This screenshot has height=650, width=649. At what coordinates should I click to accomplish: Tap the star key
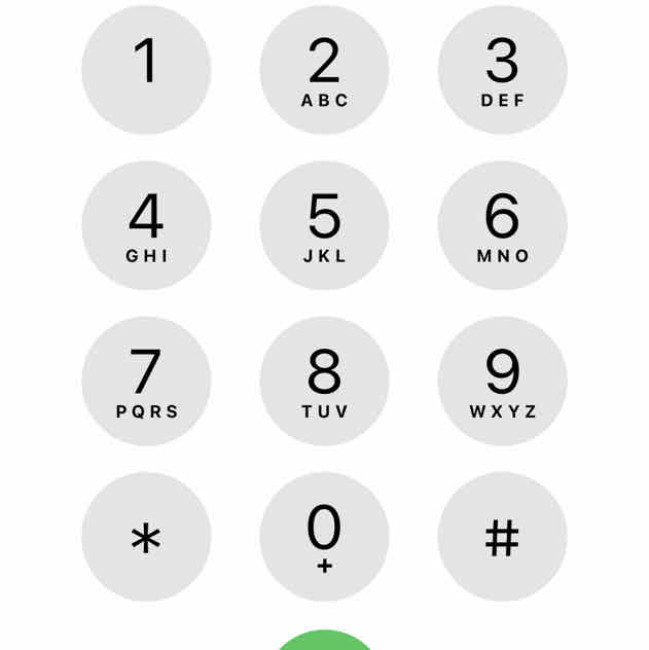146,537
